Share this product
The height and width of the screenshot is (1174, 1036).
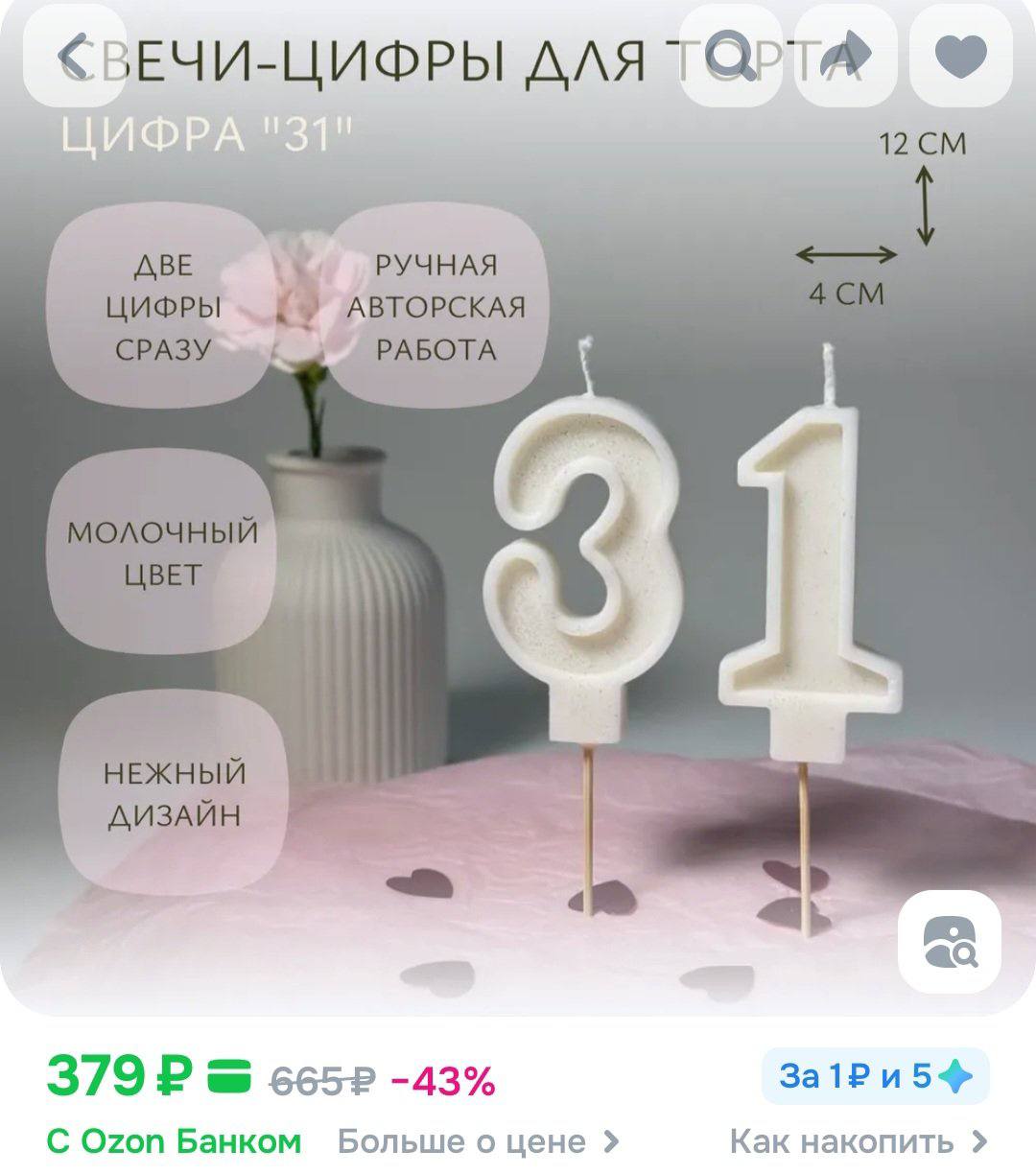pyautogui.click(x=846, y=56)
